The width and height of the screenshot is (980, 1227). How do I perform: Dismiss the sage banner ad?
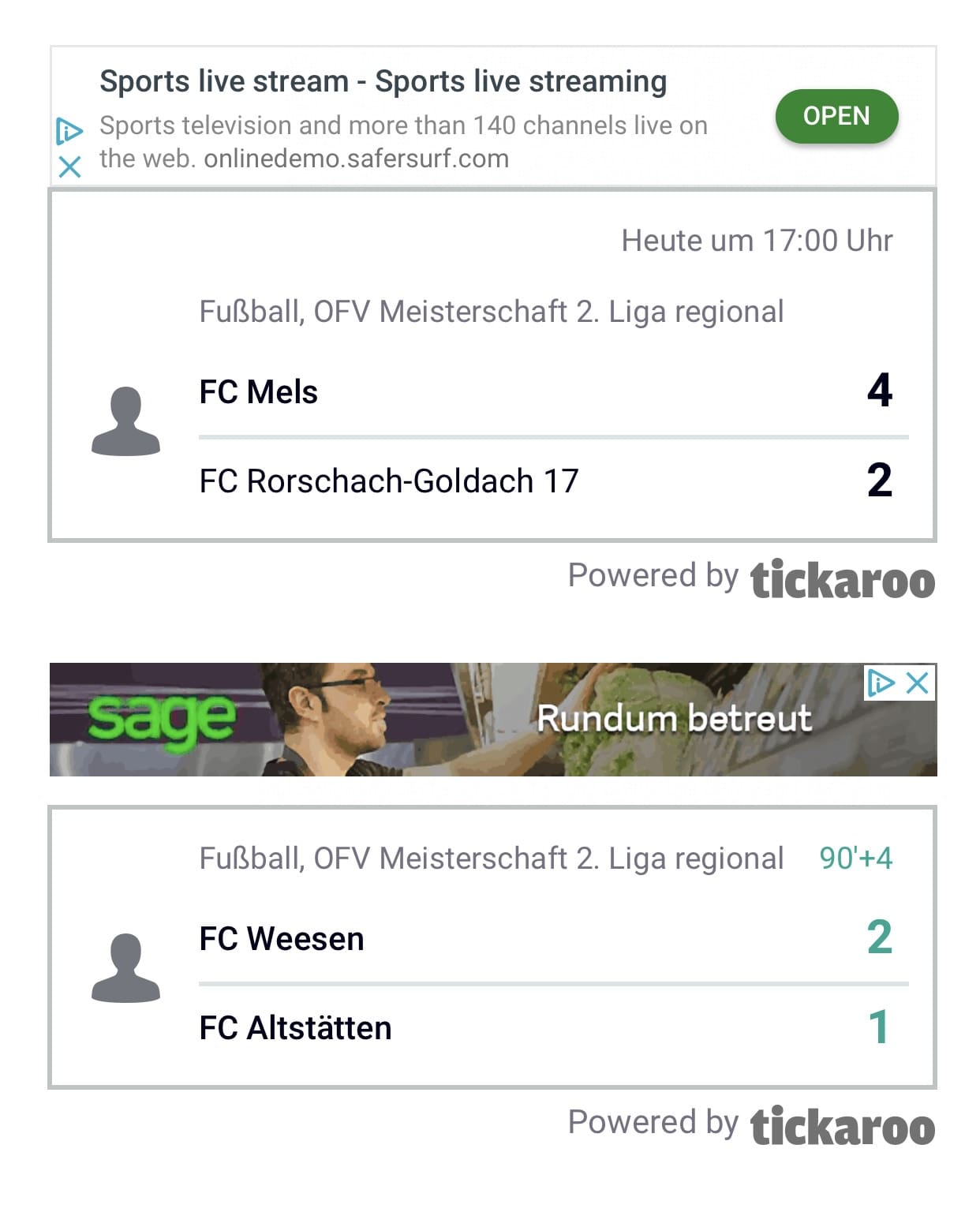918,683
